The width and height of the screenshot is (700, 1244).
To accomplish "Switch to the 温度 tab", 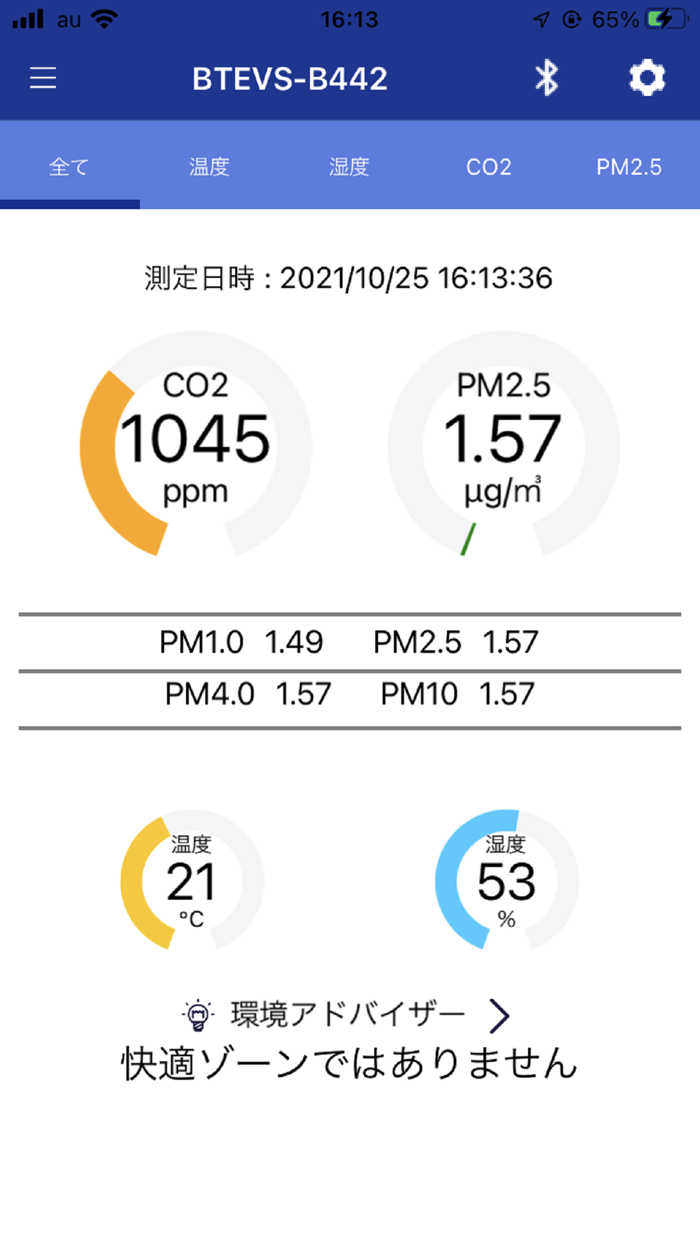I will click(x=209, y=167).
